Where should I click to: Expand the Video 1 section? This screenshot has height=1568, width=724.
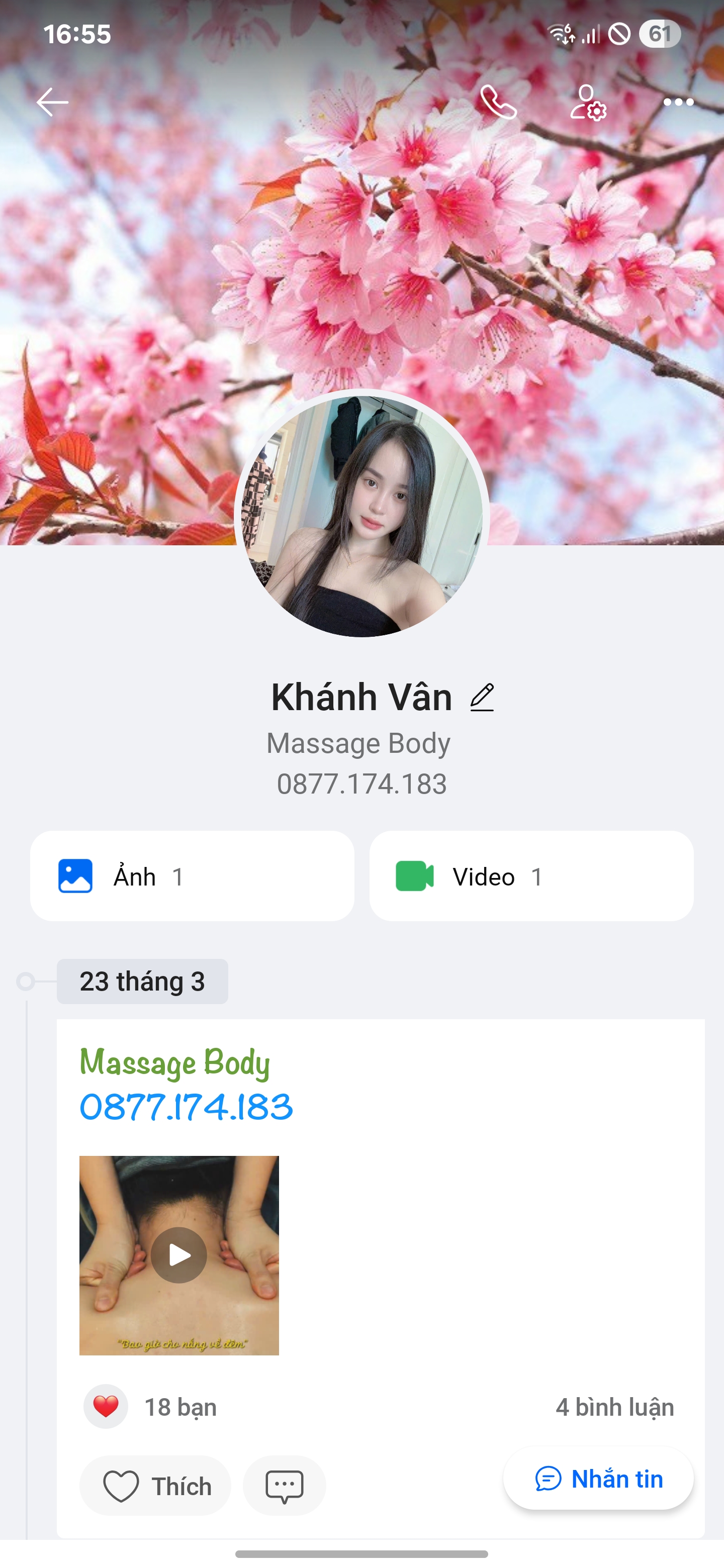point(530,875)
